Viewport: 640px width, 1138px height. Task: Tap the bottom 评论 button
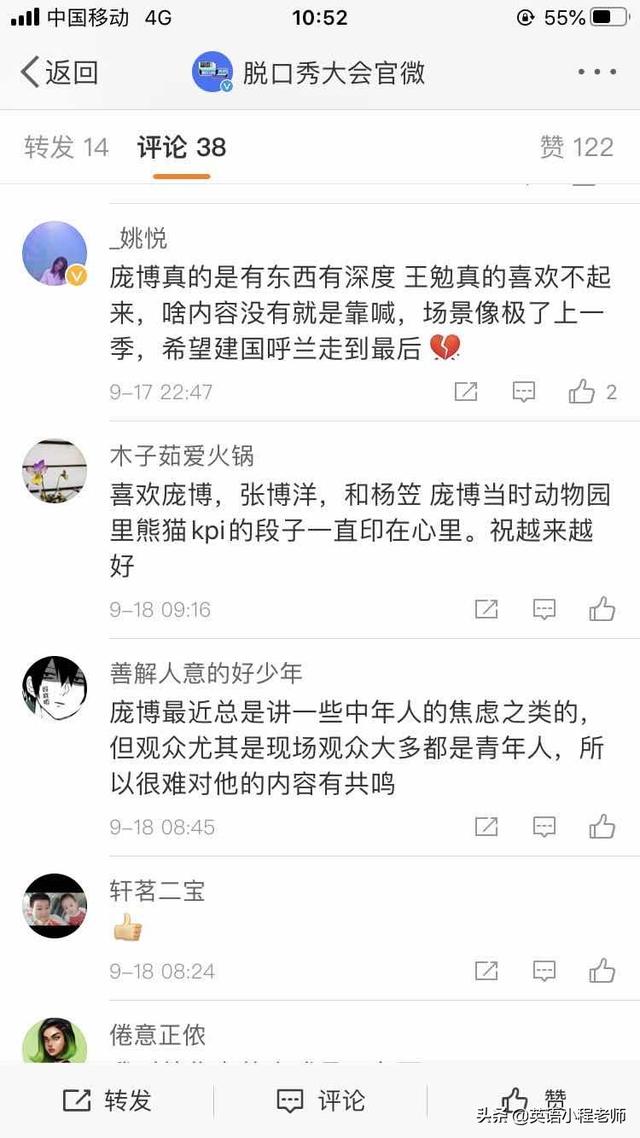(320, 1101)
